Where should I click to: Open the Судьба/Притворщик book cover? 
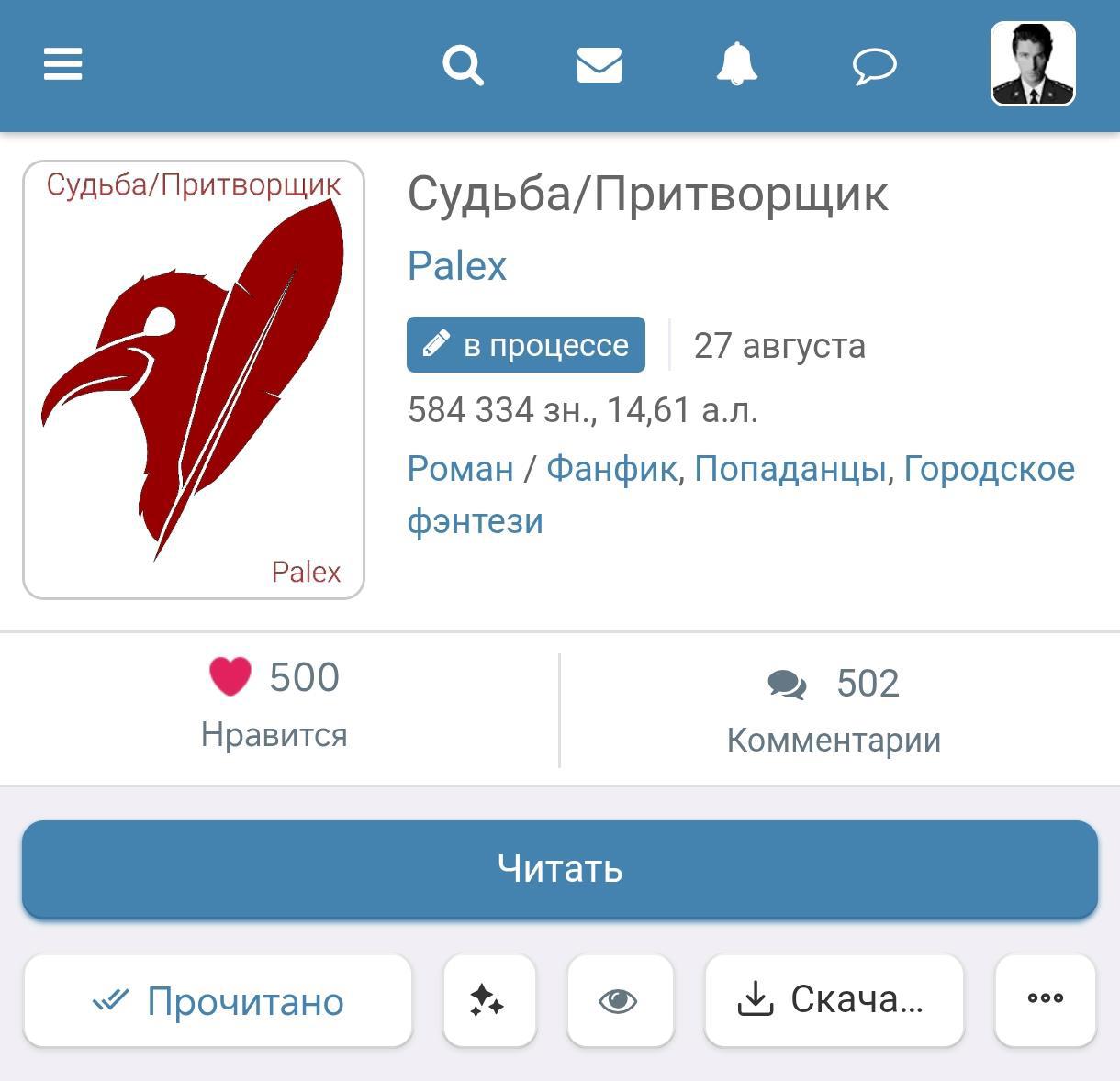pyautogui.click(x=194, y=380)
